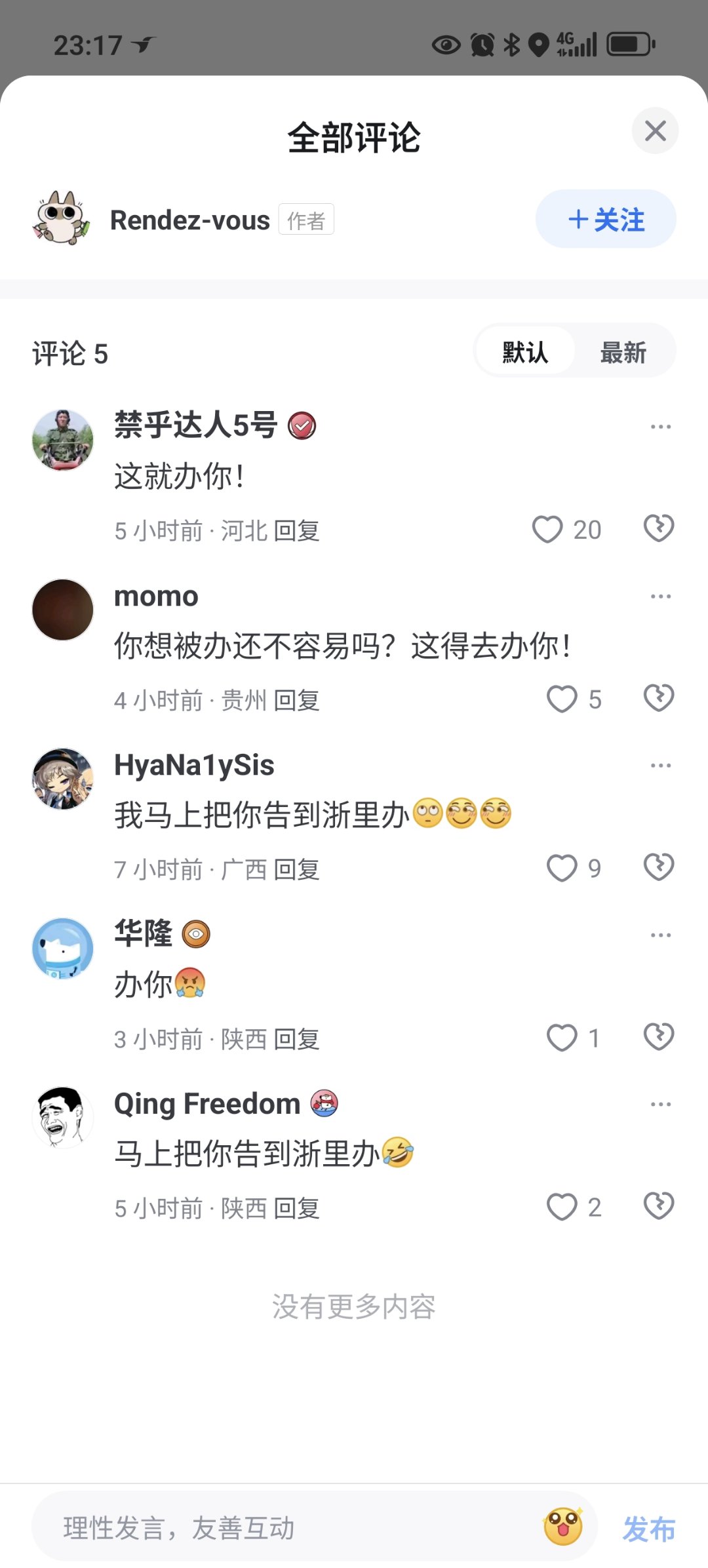The width and height of the screenshot is (708, 1568).
Task: Like Qing Freedom's comment
Action: [562, 1207]
